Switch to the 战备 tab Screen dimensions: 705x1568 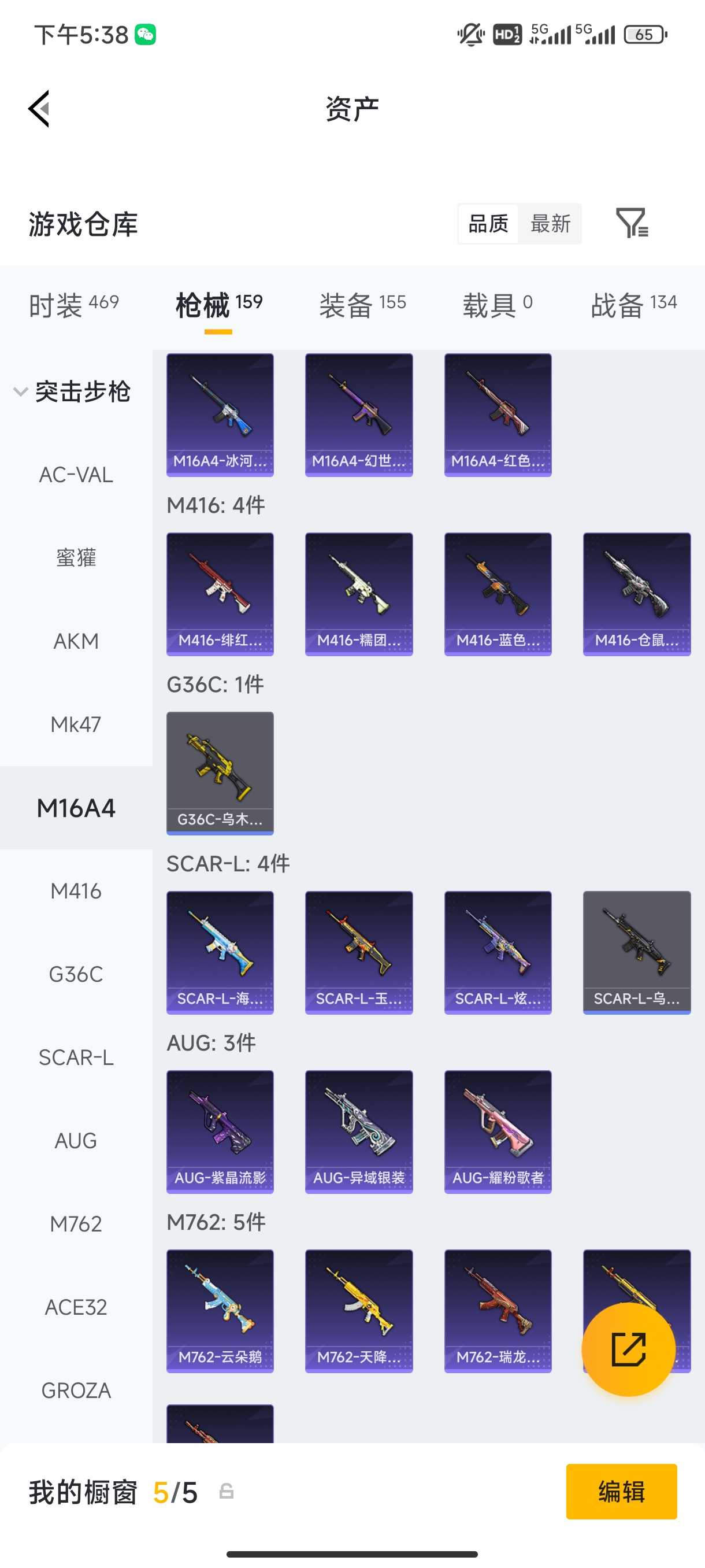click(633, 304)
